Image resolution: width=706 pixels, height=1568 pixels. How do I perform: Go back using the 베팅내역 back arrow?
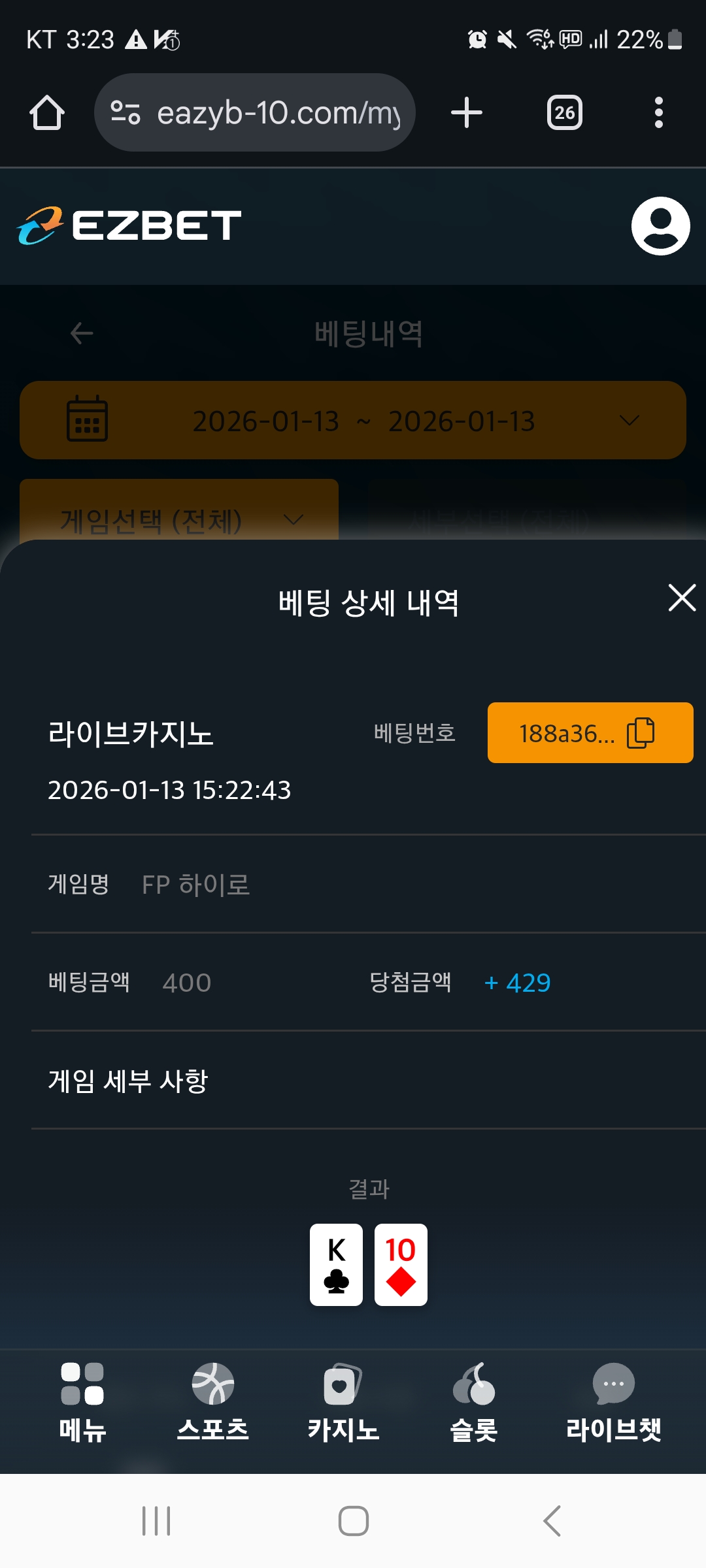click(81, 333)
